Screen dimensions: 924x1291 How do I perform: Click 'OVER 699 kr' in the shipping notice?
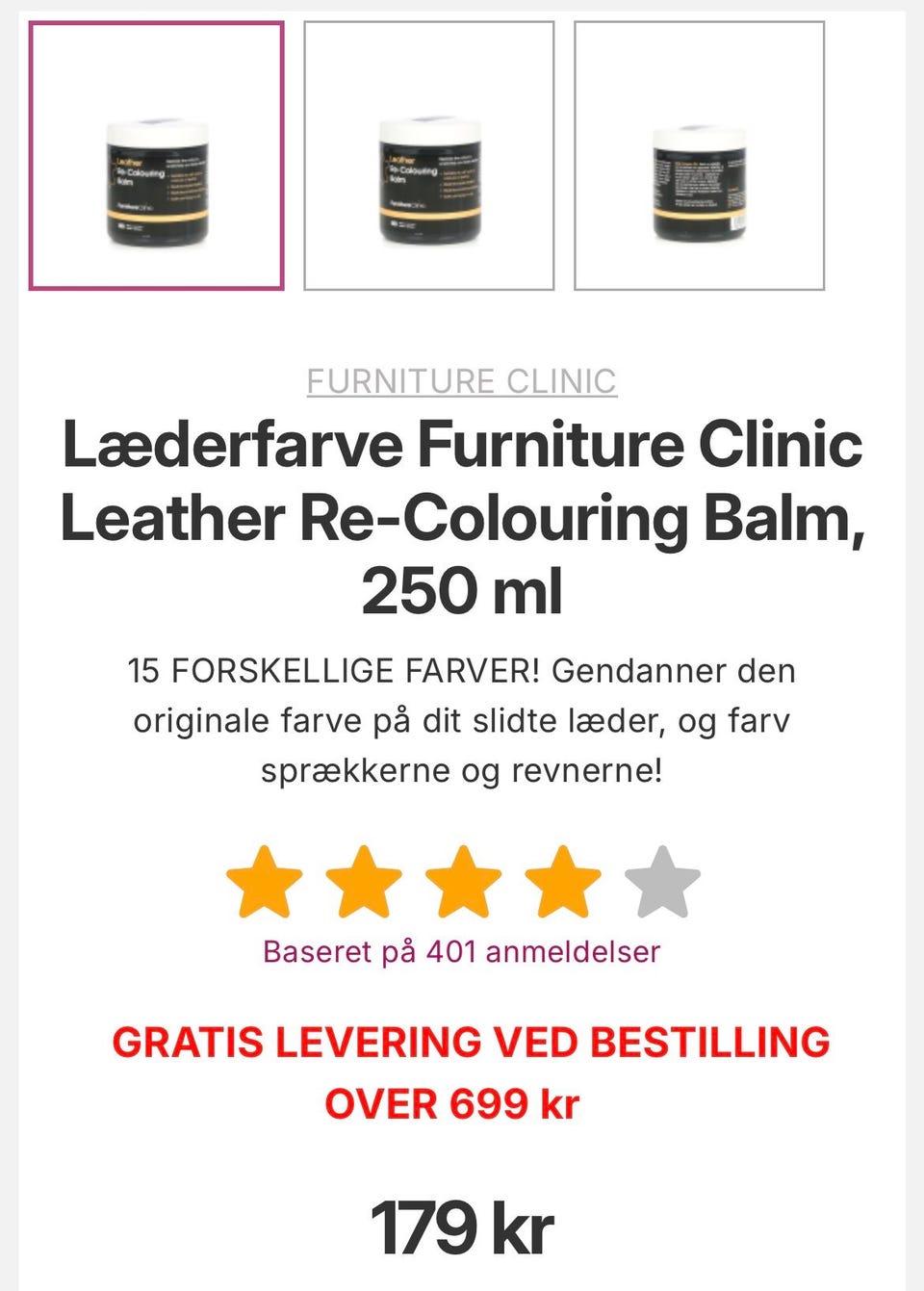click(x=452, y=1103)
